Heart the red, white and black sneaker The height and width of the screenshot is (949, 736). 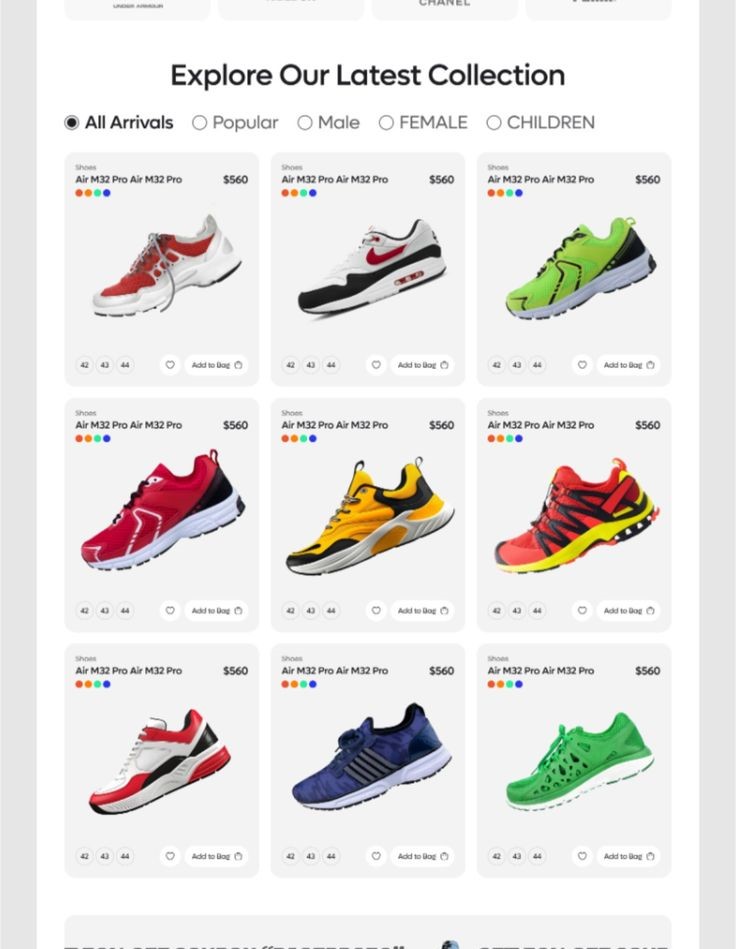pos(170,856)
